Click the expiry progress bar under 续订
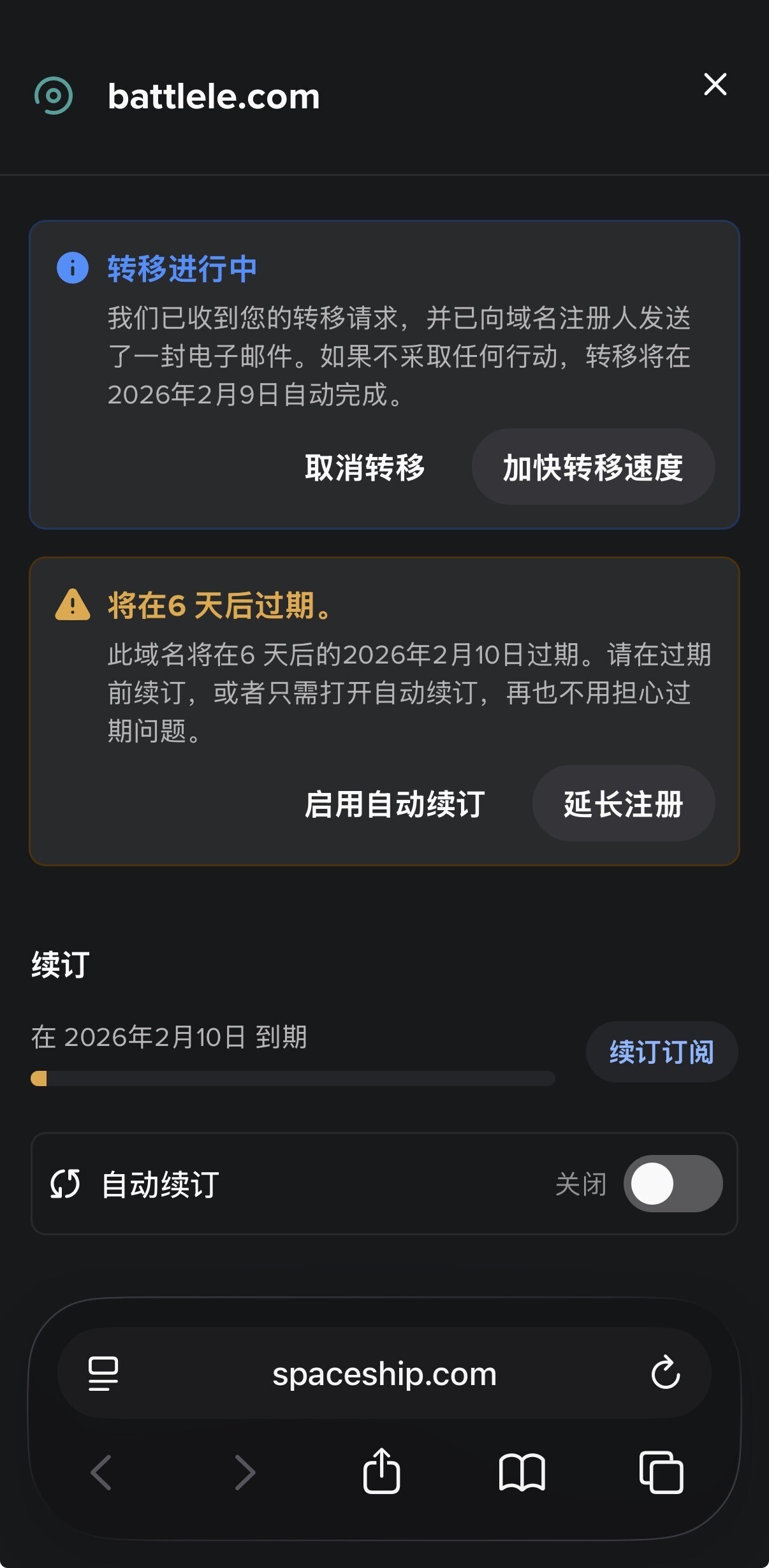 click(293, 1080)
